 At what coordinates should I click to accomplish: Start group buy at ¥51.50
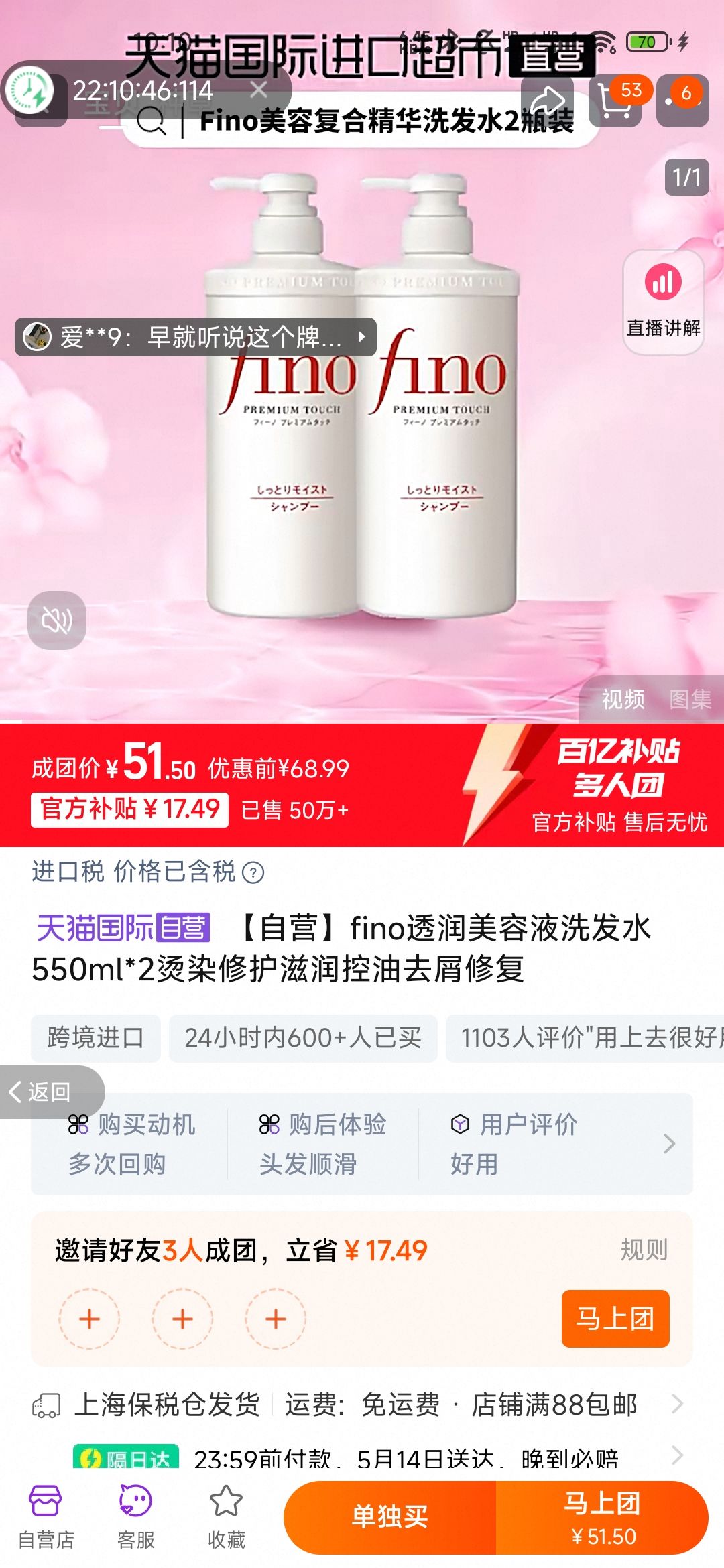(x=602, y=1517)
